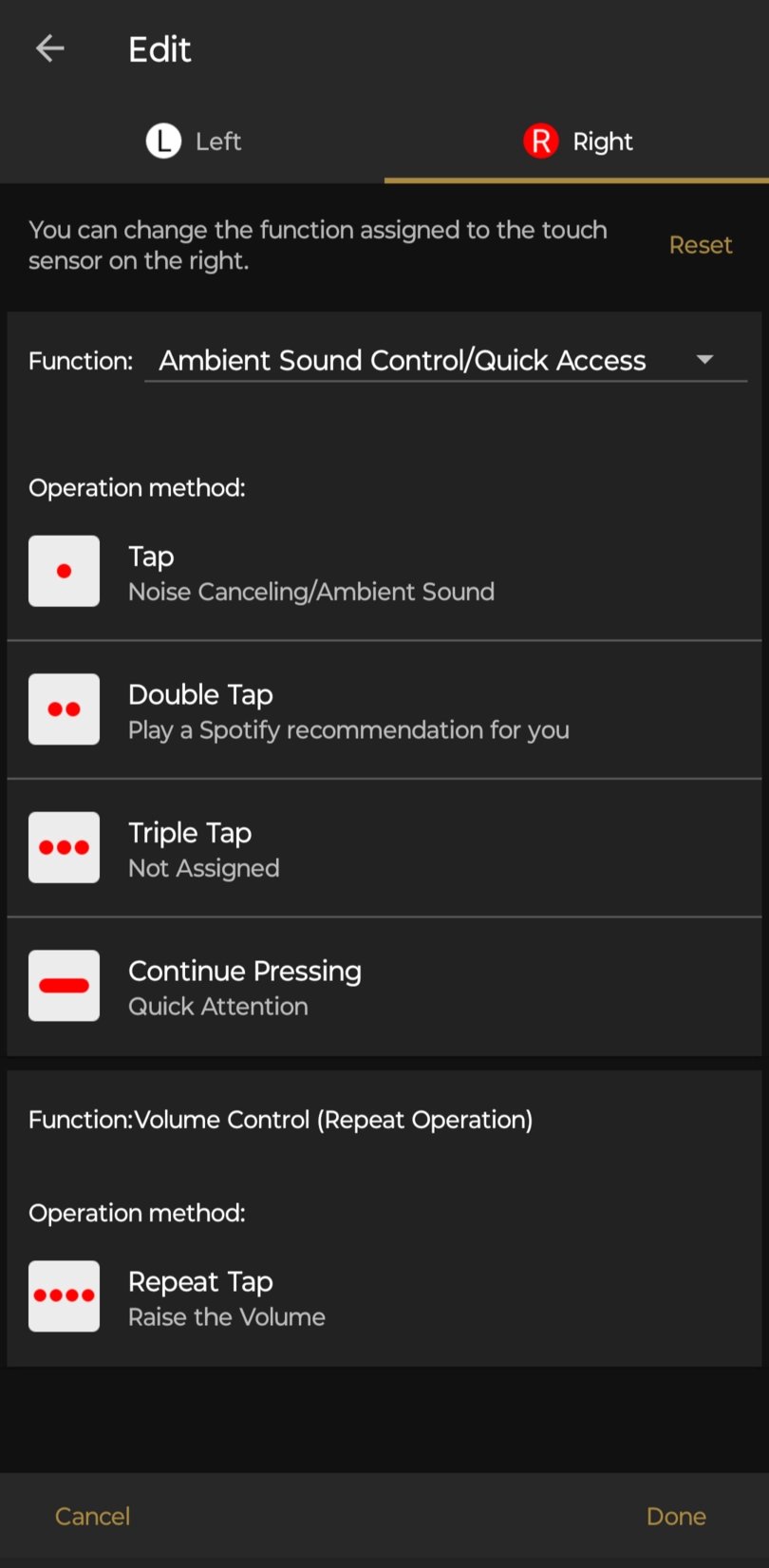
Task: Assign a function to Triple Tap
Action: (x=384, y=848)
